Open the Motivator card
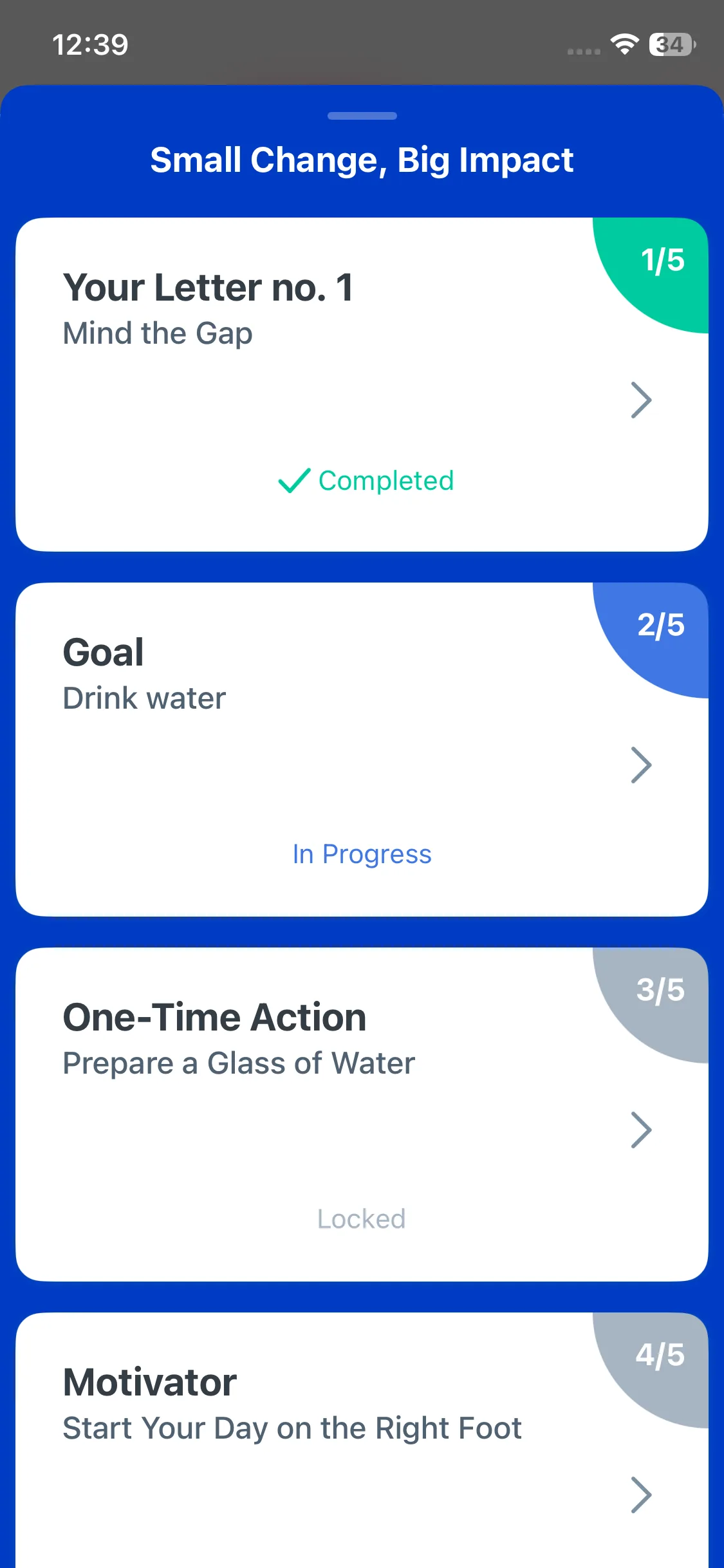This screenshot has width=724, height=1568. tap(362, 1442)
